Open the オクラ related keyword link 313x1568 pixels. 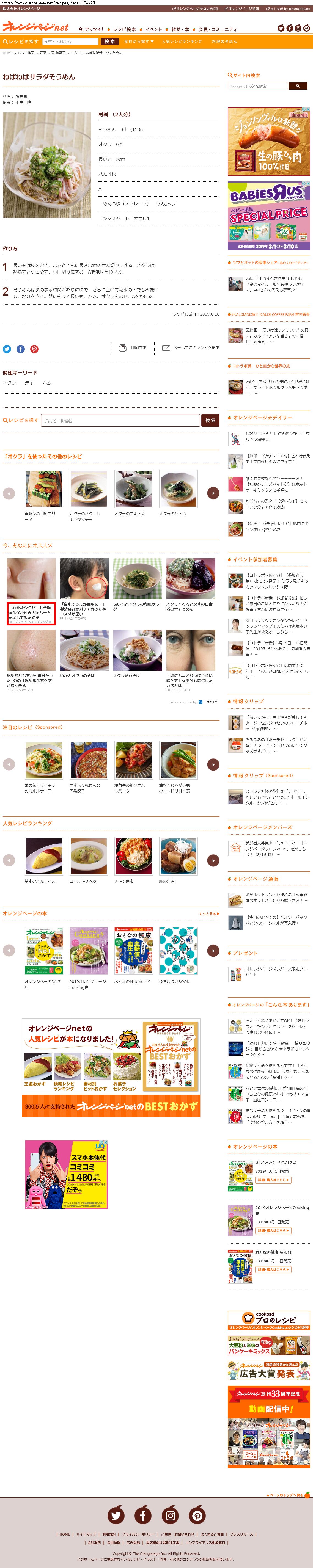9,383
